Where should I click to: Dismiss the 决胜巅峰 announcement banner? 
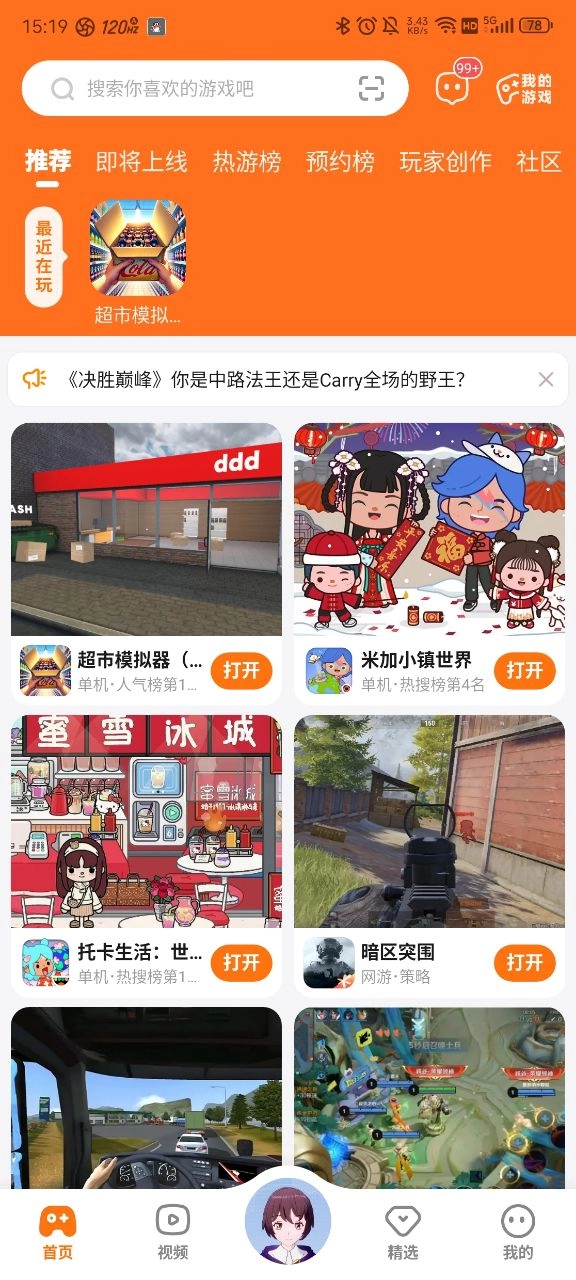546,379
